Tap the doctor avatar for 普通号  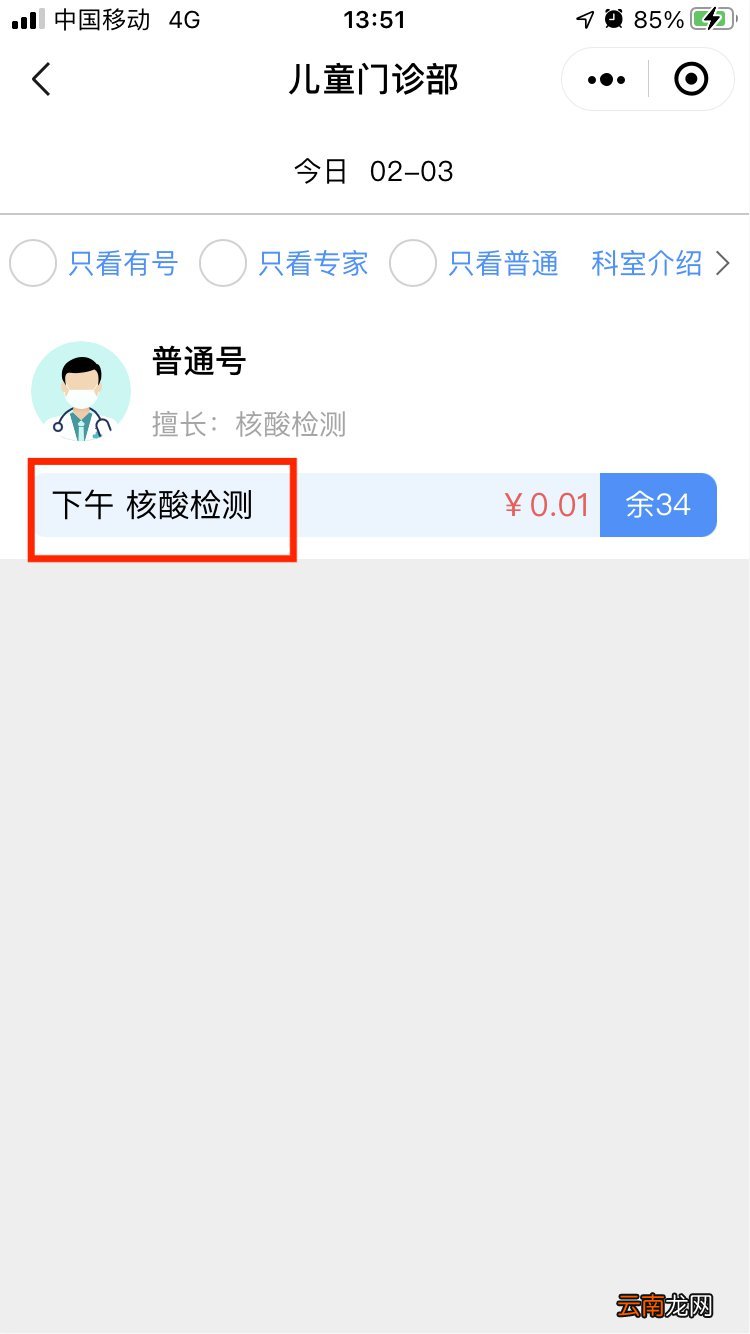click(x=81, y=390)
